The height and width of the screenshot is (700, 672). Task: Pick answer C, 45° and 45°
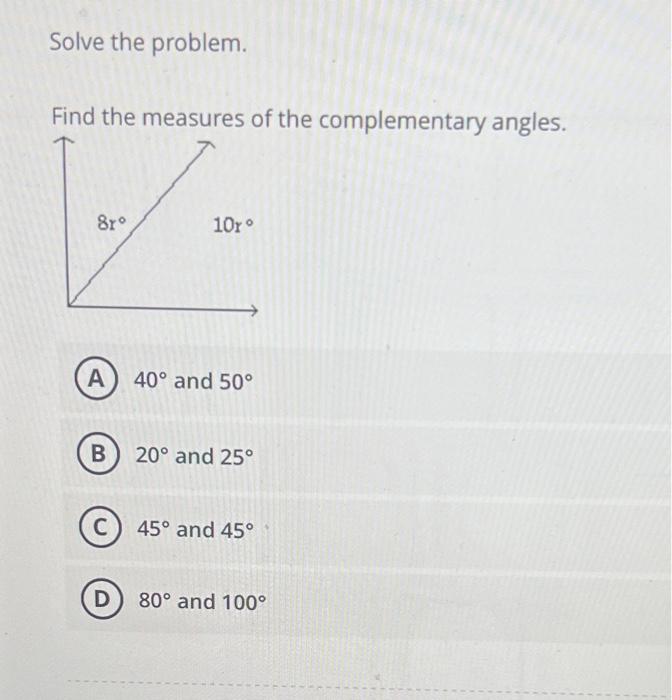point(100,529)
